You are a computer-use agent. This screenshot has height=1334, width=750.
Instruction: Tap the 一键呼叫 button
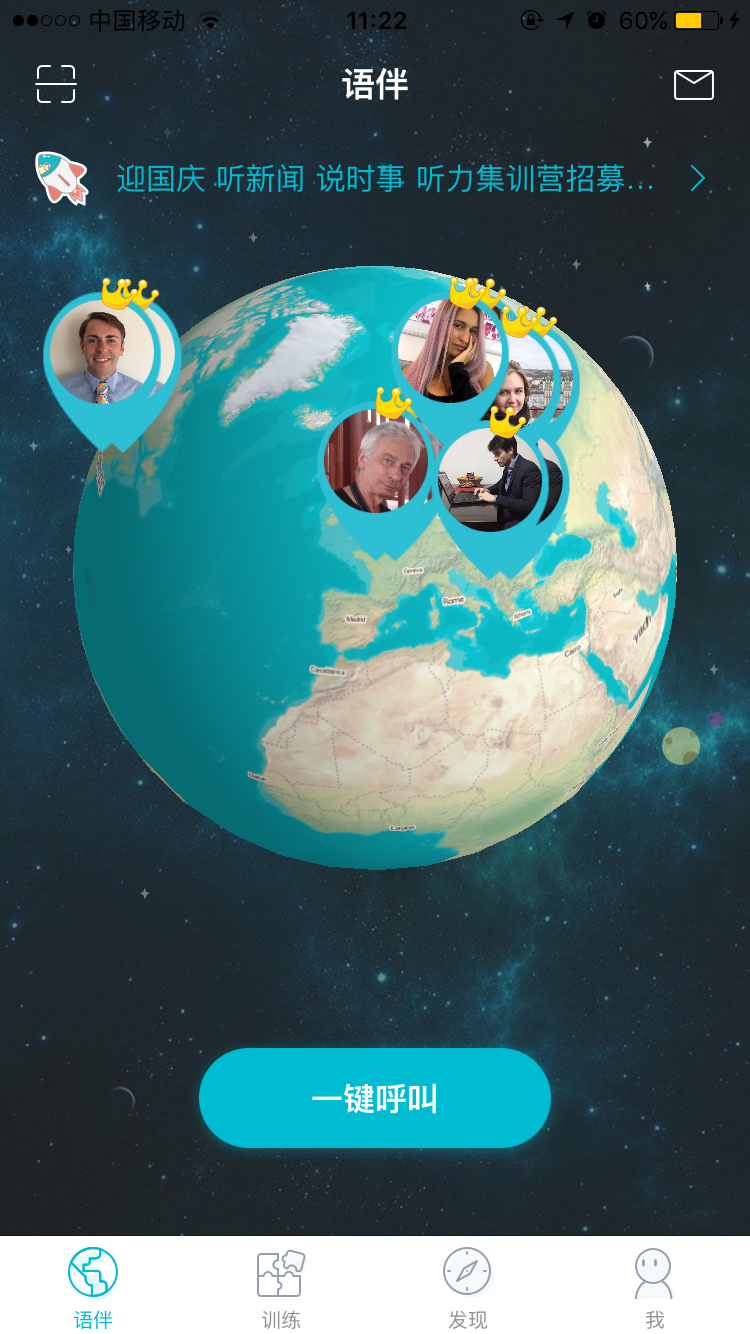click(x=375, y=1098)
